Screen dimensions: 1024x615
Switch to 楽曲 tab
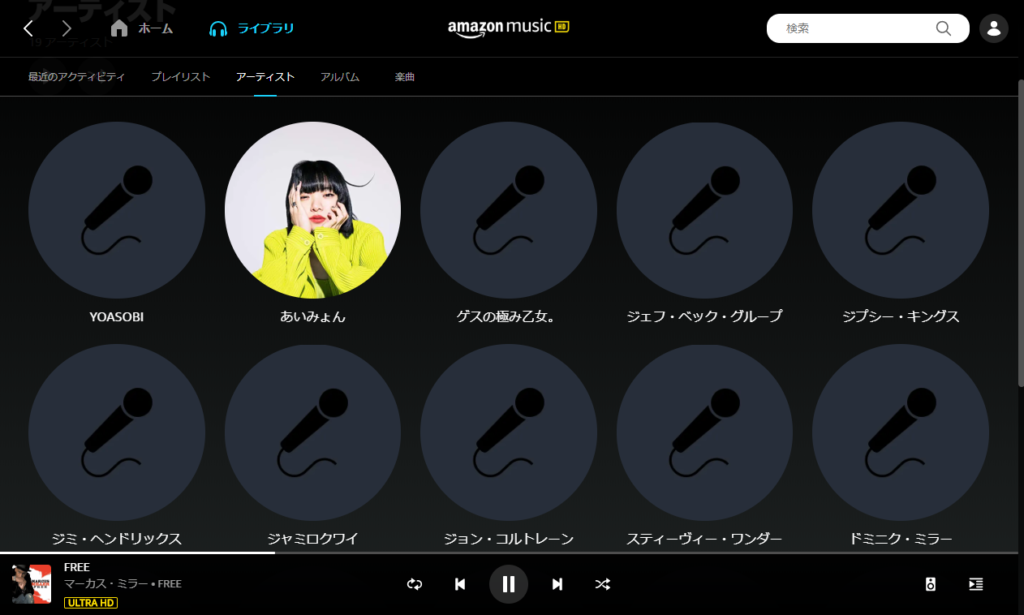pyautogui.click(x=404, y=77)
